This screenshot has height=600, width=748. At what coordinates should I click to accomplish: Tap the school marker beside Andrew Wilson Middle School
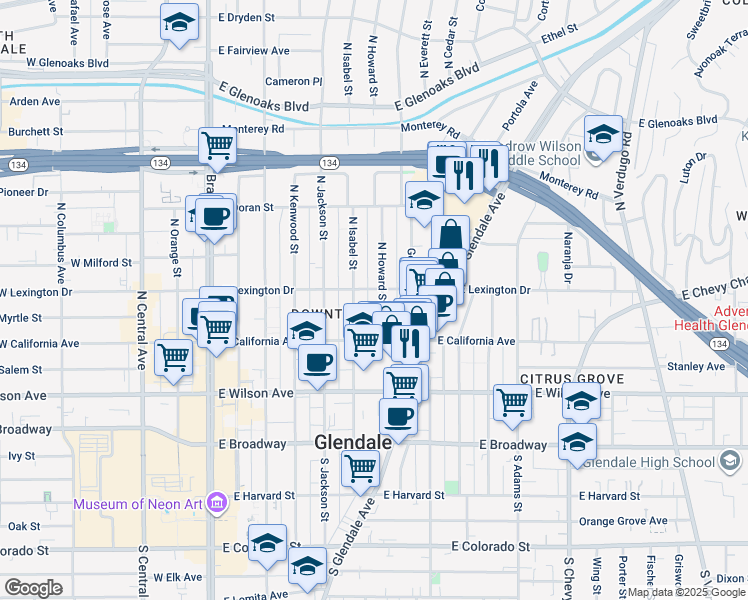[603, 135]
